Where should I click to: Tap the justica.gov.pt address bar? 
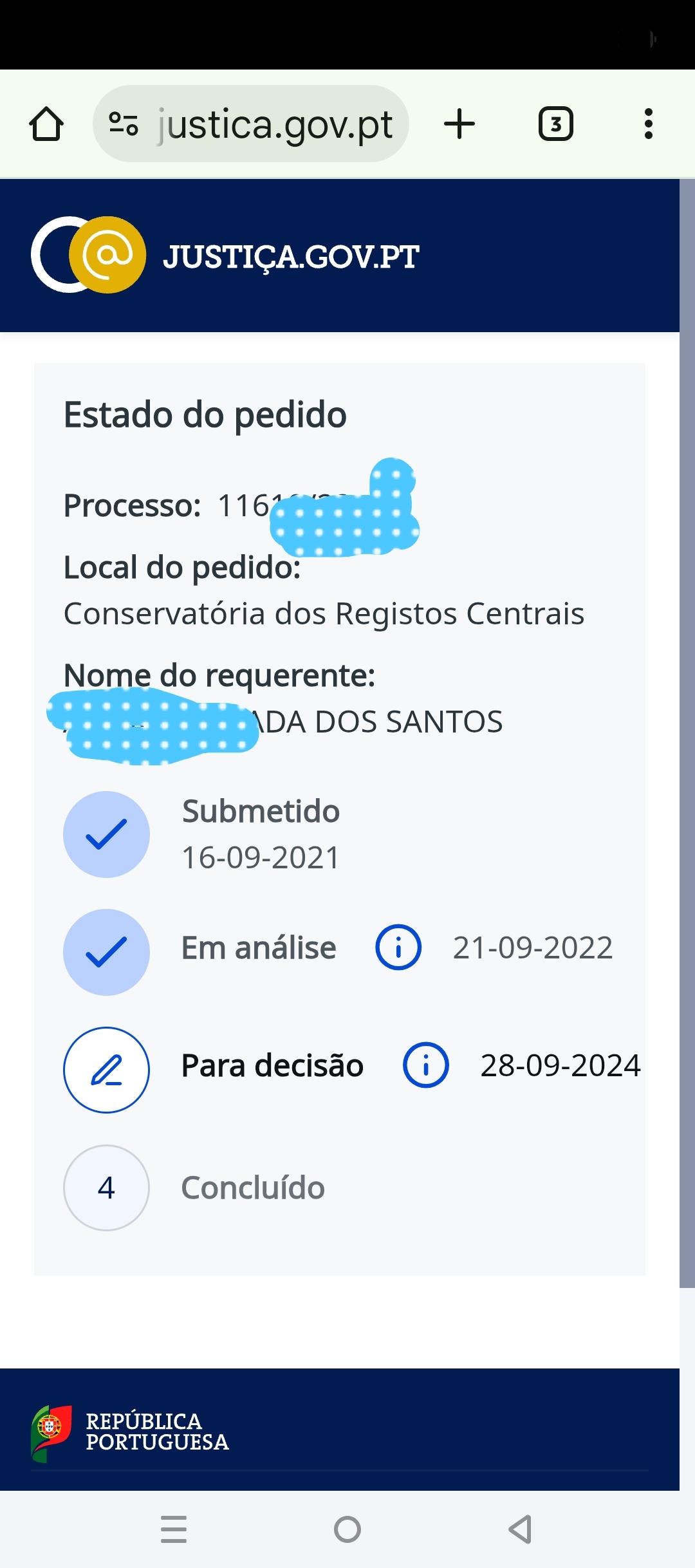(x=273, y=124)
